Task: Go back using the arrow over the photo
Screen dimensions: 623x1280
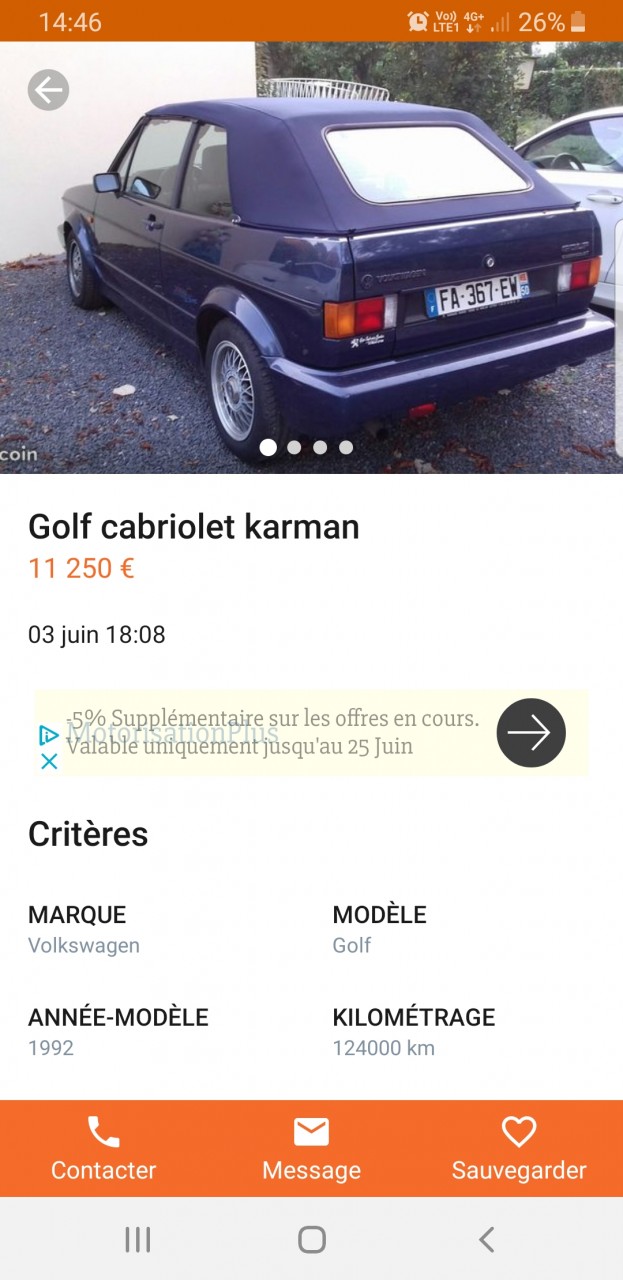Action: point(48,91)
